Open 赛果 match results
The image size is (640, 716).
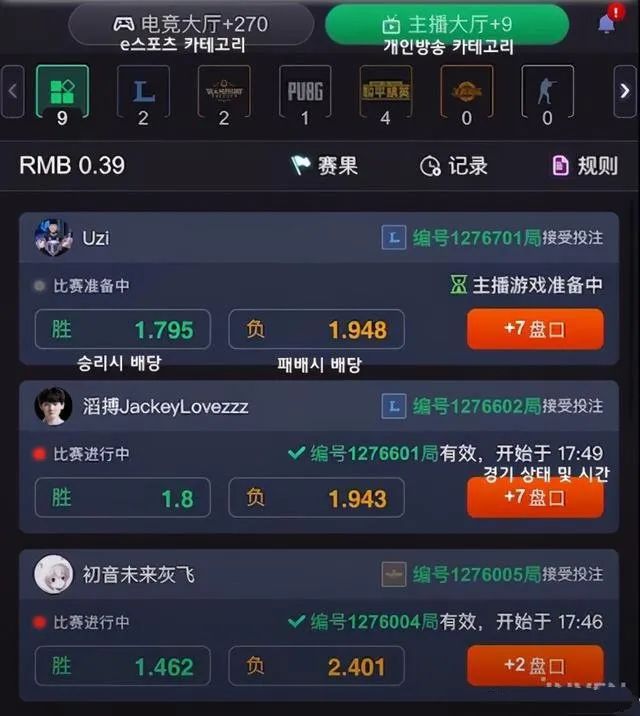[324, 166]
